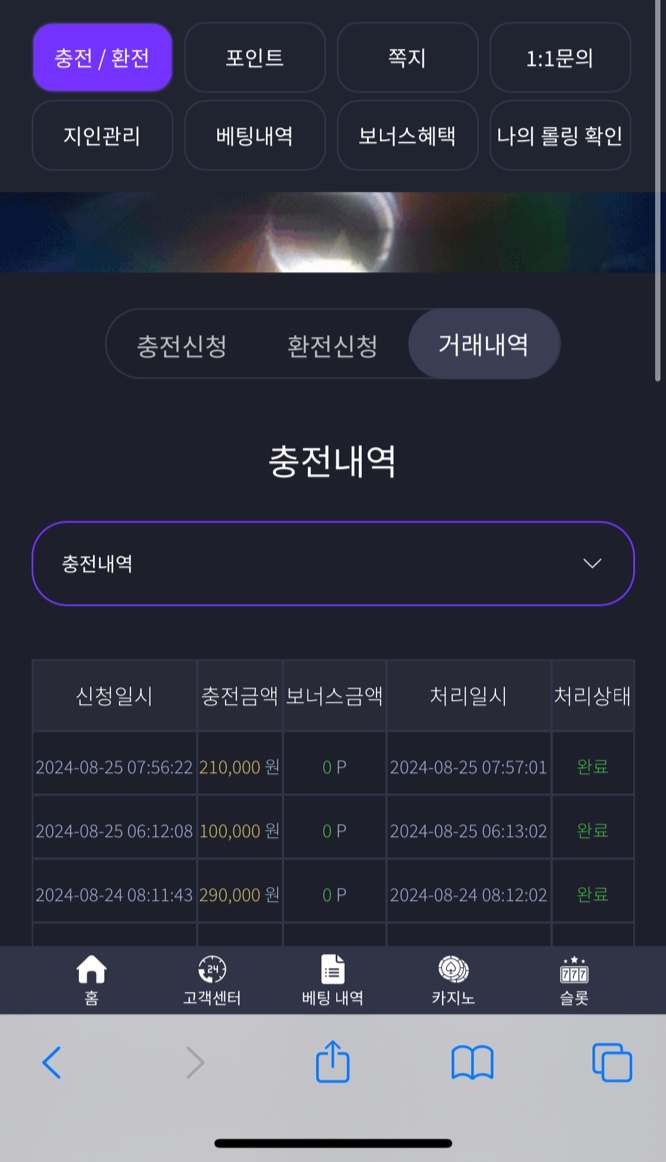The image size is (666, 1162).
Task: Expand the 충전내역 dropdown
Action: pos(333,563)
